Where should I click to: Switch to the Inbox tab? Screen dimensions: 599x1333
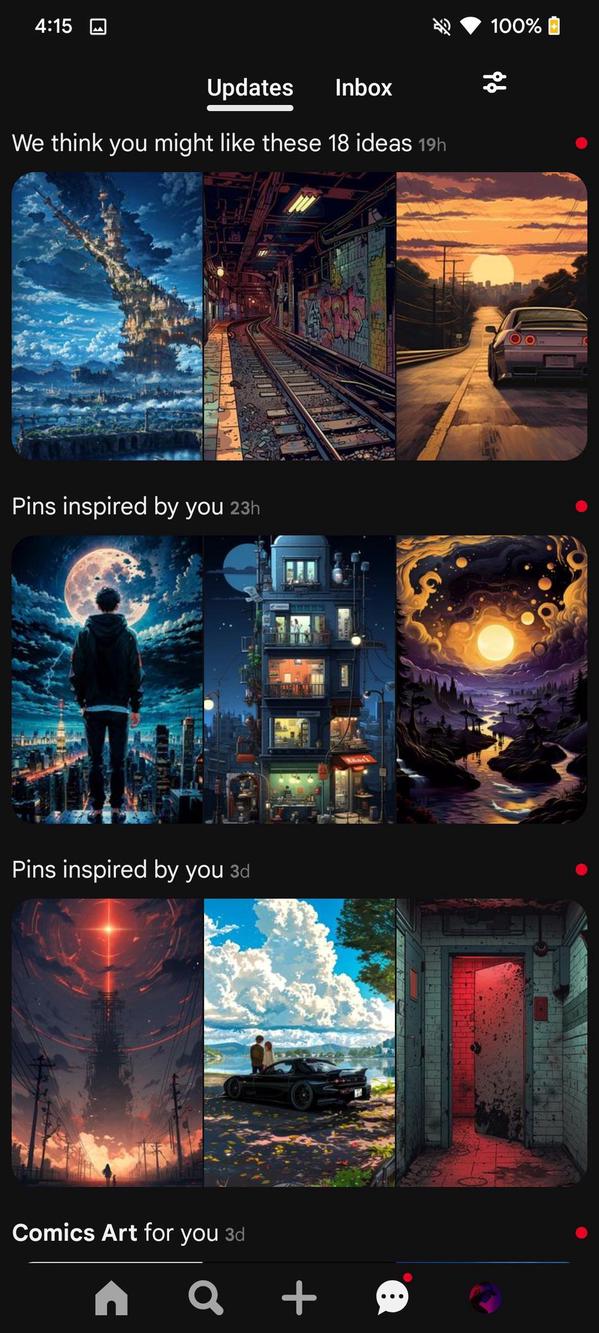(x=363, y=88)
